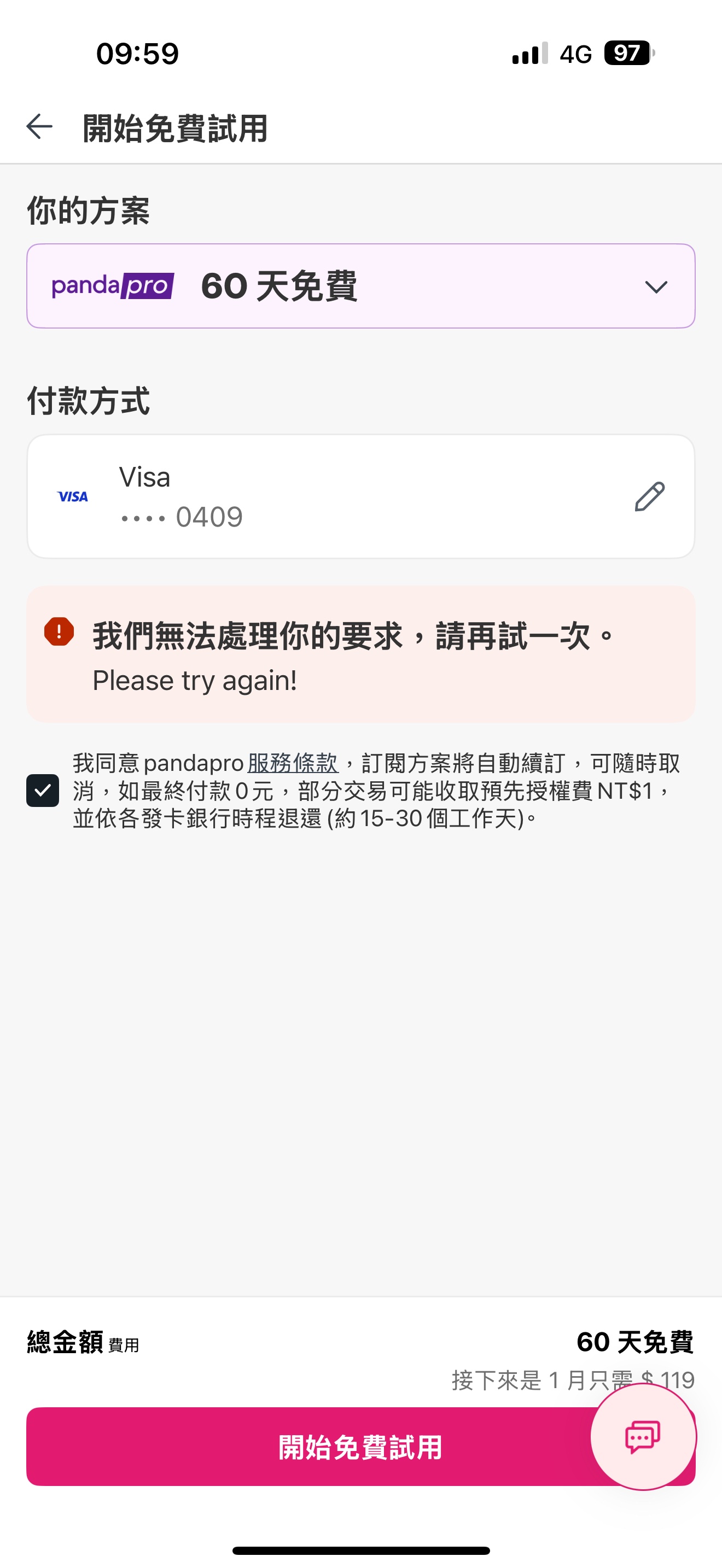Expand the pandapro 60 天免費 plan dropdown
The width and height of the screenshot is (722, 1568).
(x=360, y=286)
